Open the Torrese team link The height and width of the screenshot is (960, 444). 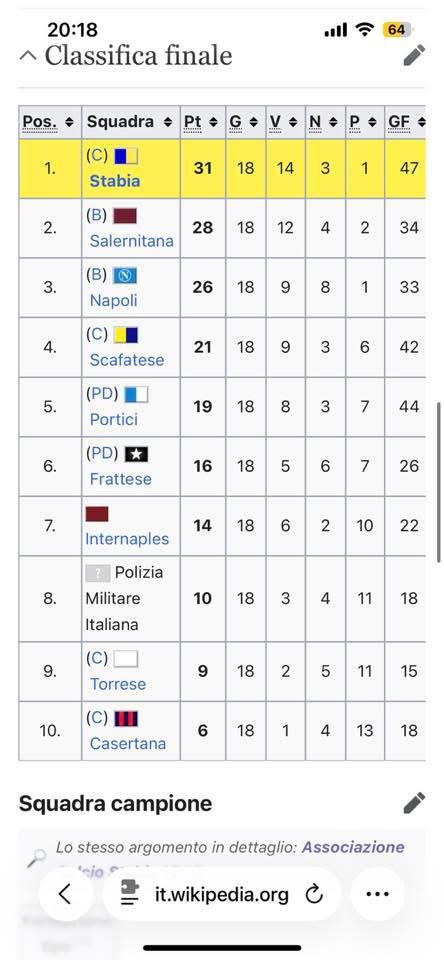click(118, 684)
